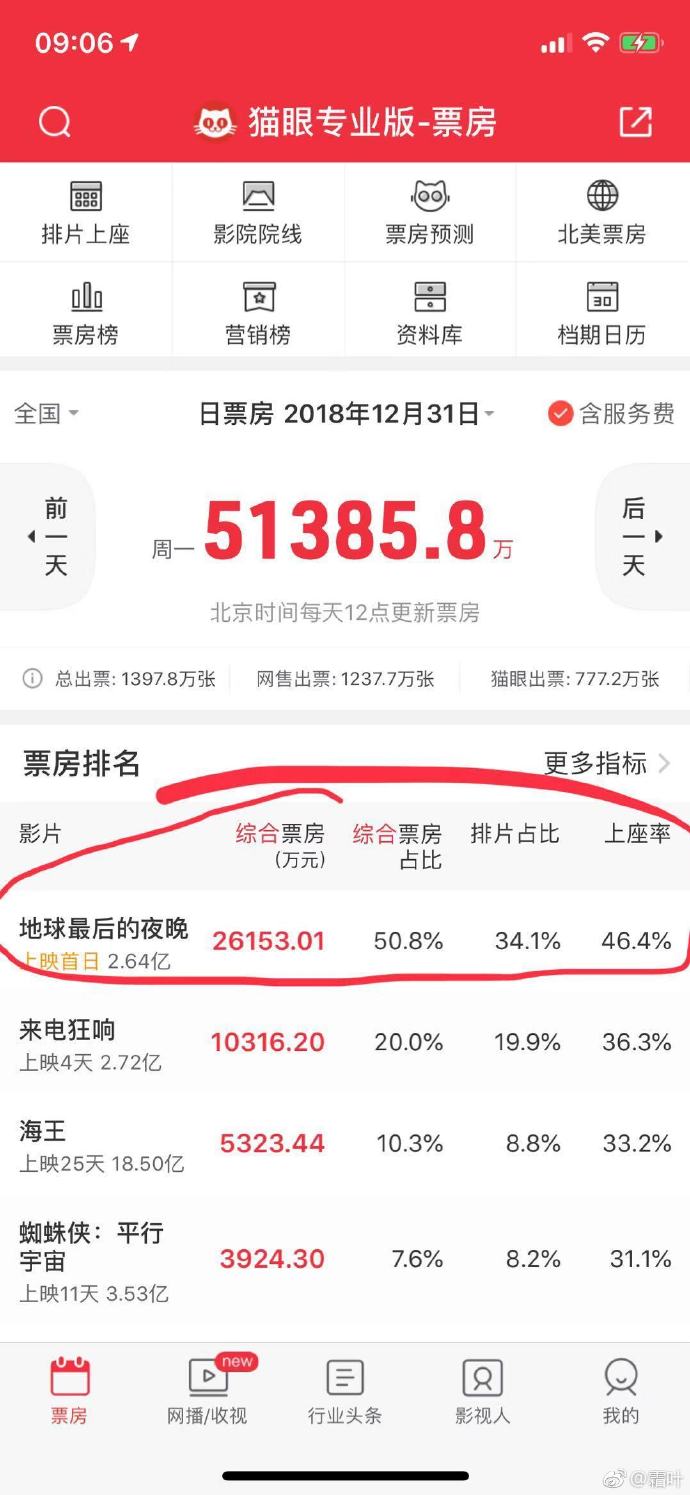690x1495 pixels.
Task: Go to 前一天 box office
Action: [52, 537]
